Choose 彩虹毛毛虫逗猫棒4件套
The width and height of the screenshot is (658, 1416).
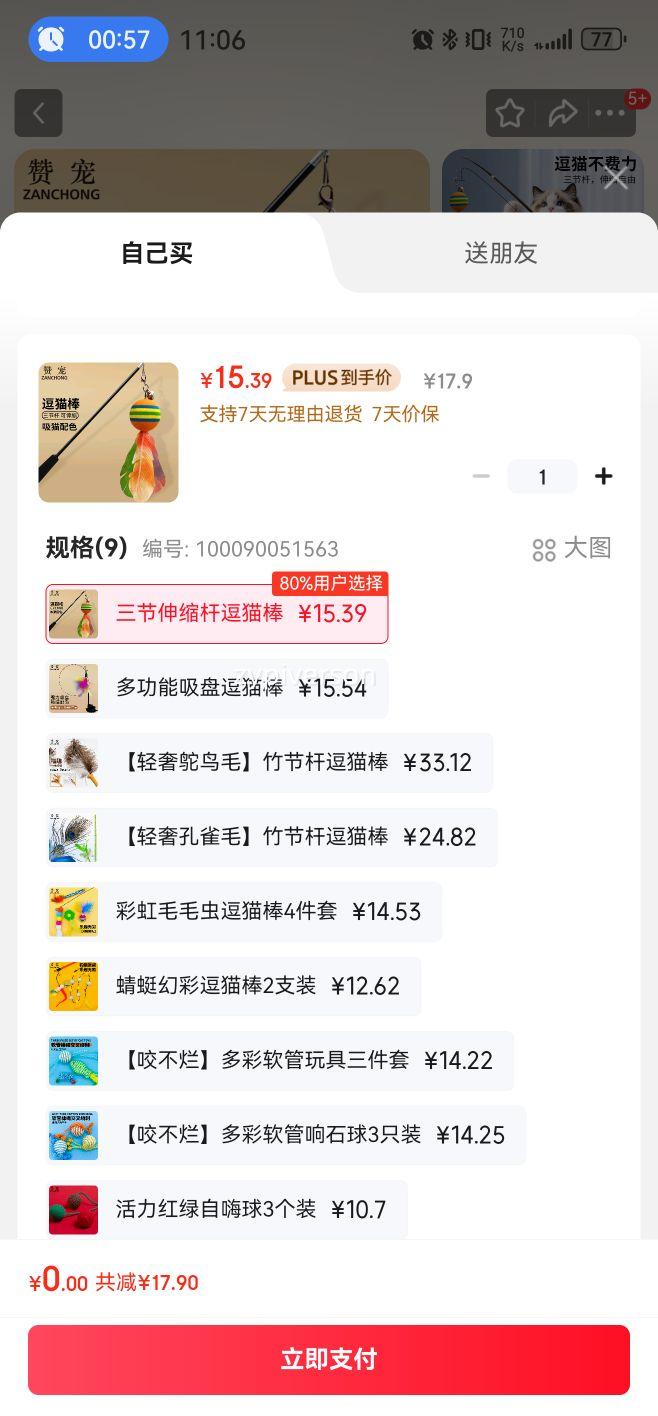coord(244,911)
